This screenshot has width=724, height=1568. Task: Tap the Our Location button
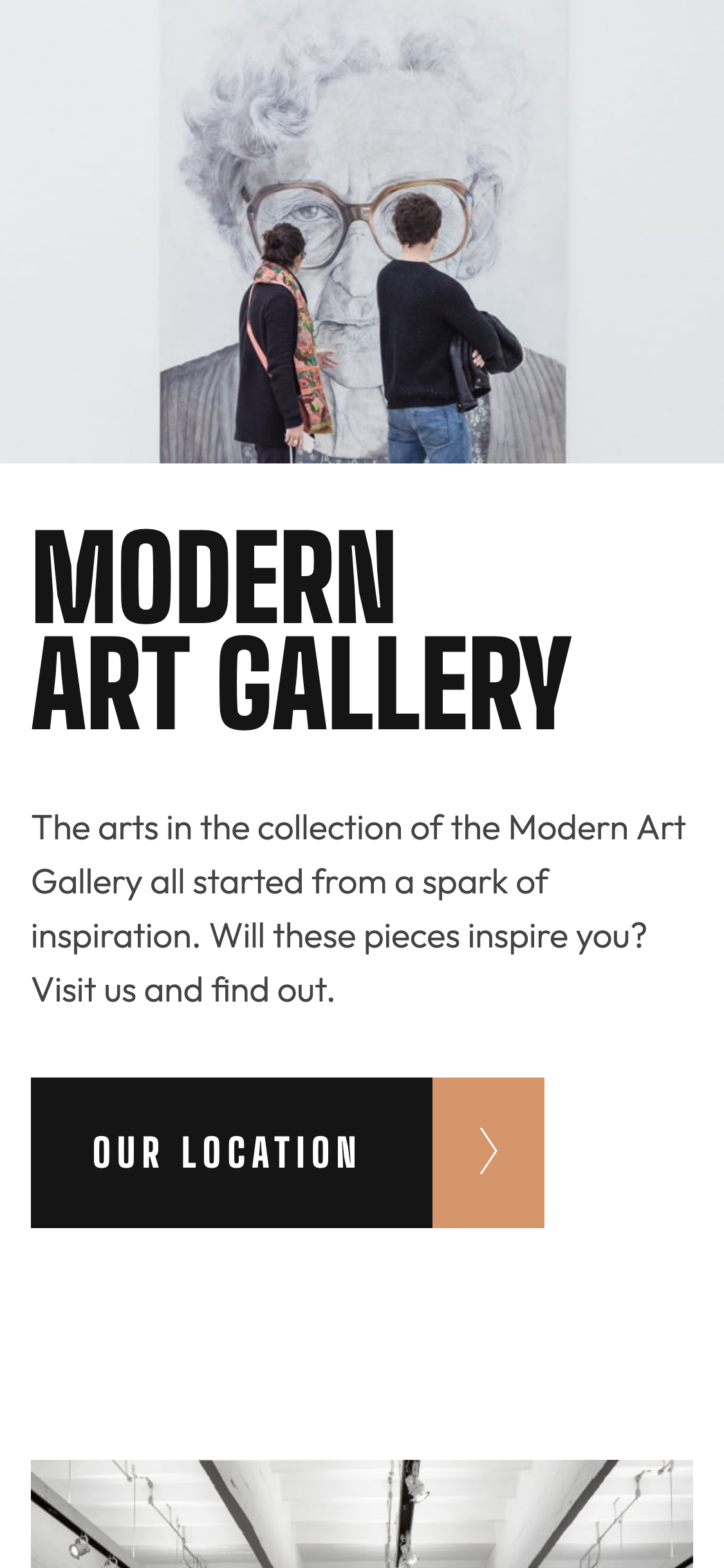point(288,1152)
